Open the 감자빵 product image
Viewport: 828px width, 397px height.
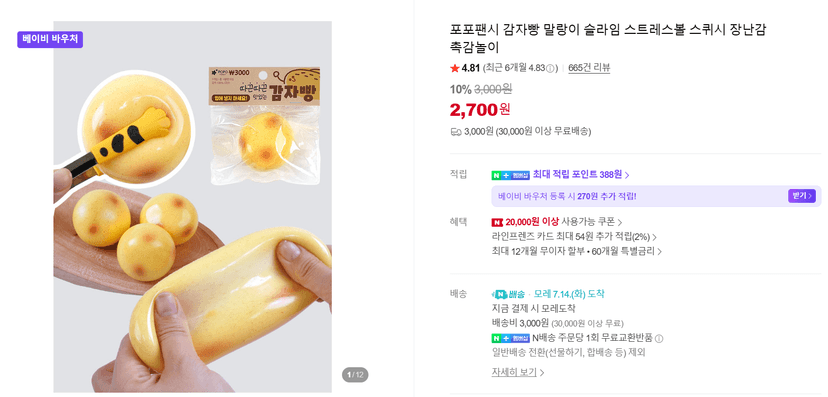point(193,207)
